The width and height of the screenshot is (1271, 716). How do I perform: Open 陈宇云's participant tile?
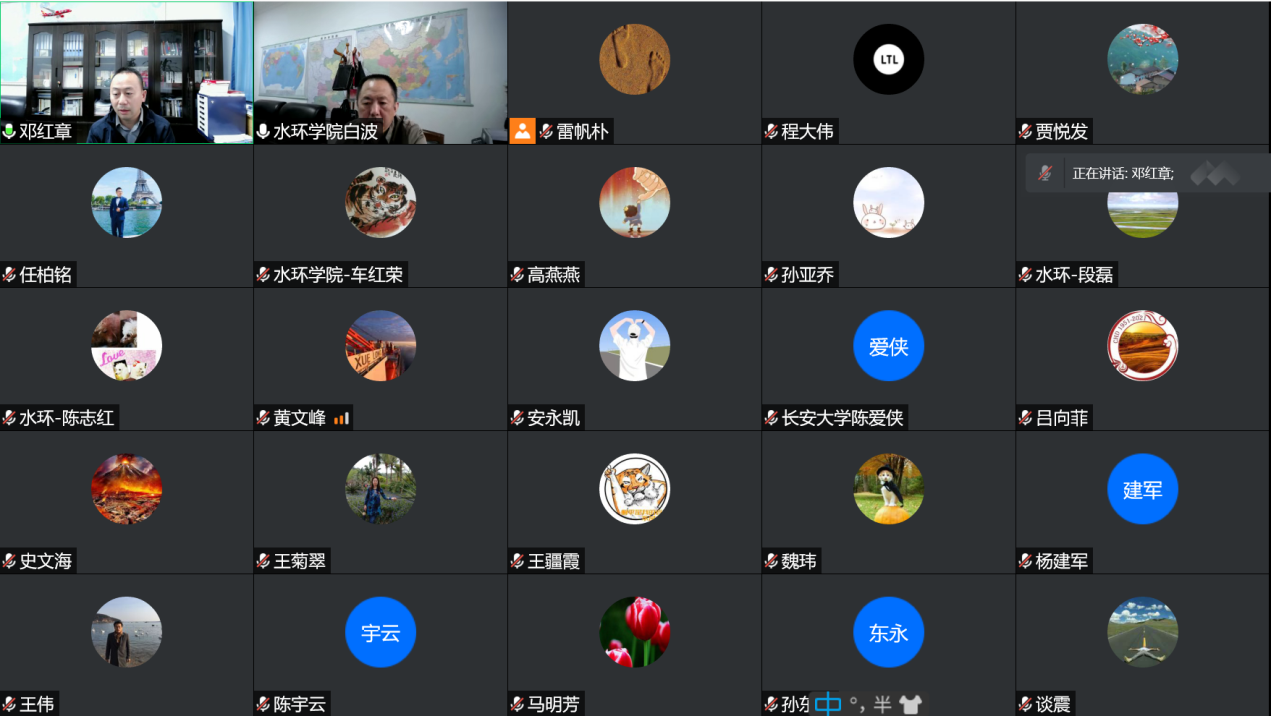pyautogui.click(x=380, y=644)
